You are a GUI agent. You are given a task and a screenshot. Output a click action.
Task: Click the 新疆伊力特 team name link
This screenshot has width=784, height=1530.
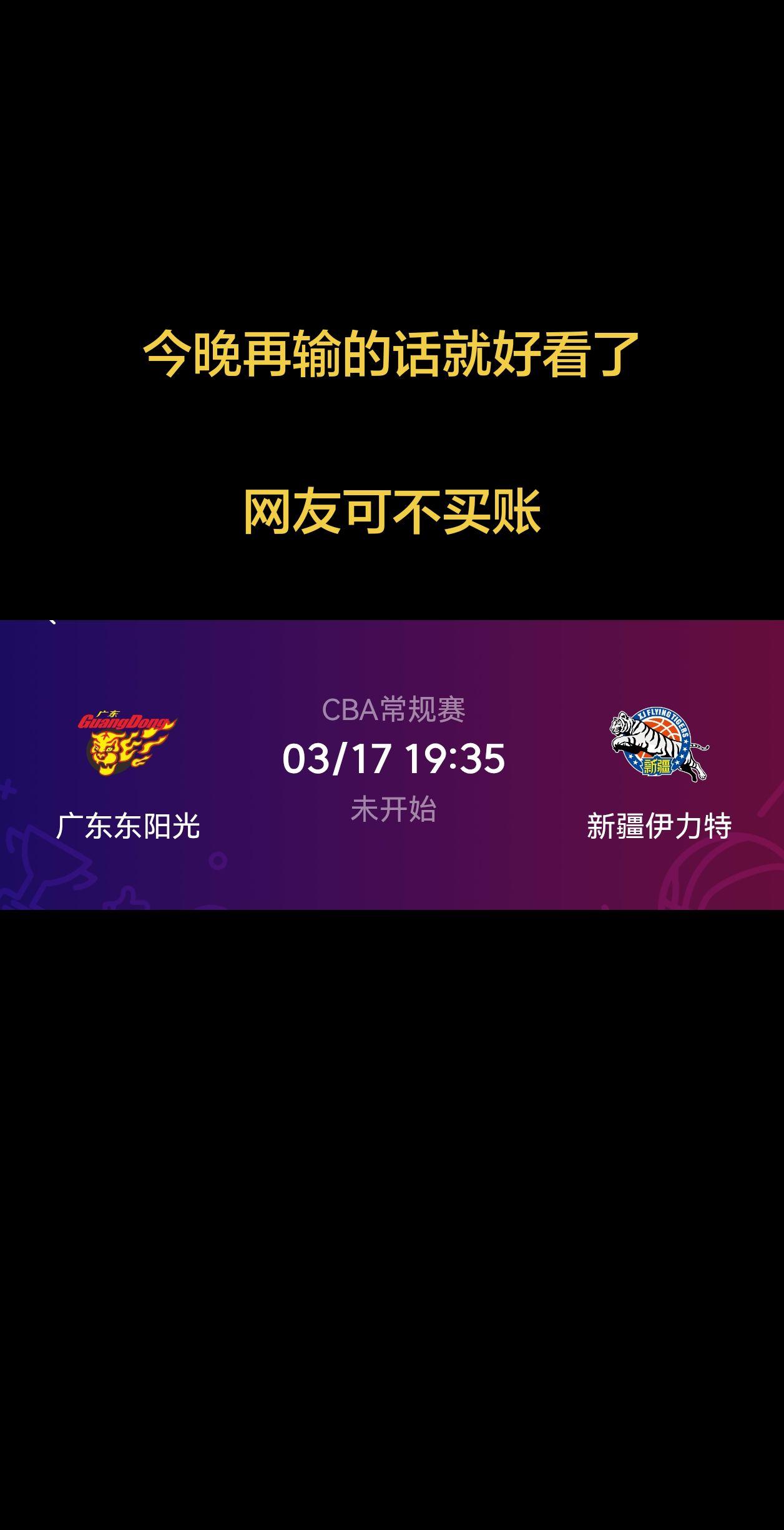[x=660, y=824]
